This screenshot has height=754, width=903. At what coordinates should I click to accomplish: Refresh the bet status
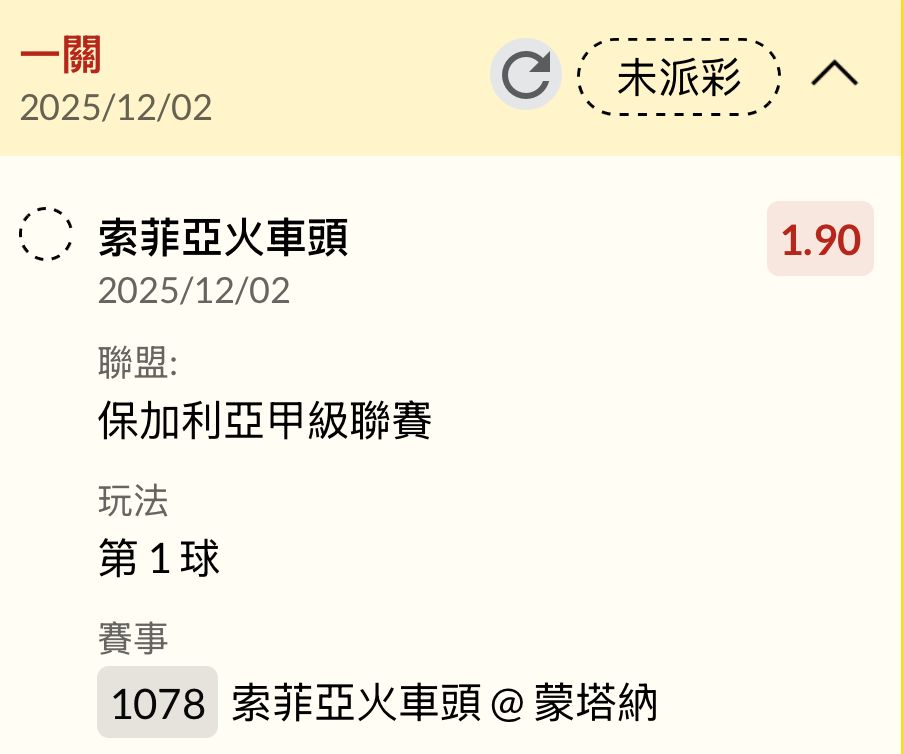click(526, 75)
